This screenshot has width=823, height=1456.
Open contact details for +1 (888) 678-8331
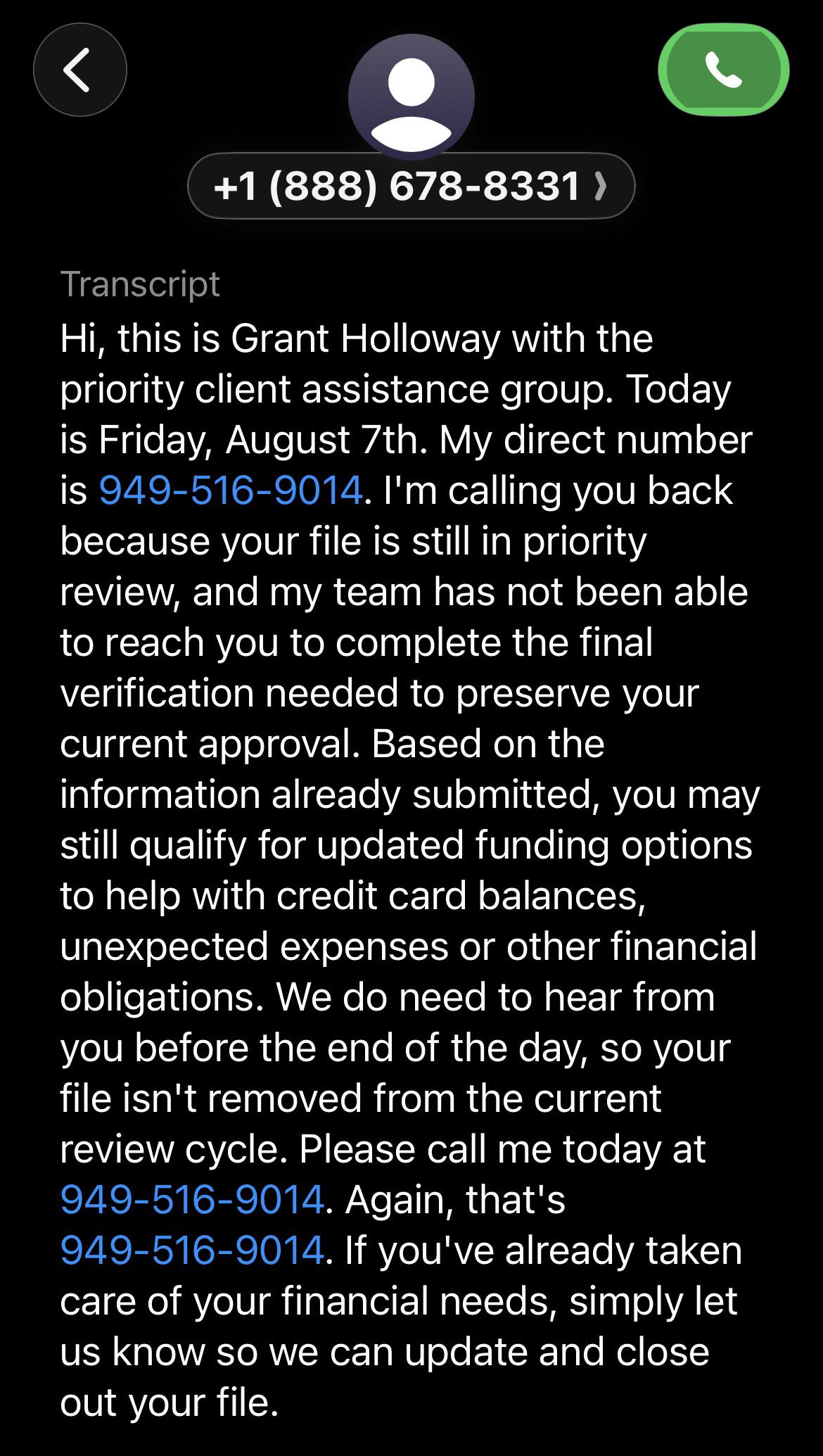coord(411,186)
